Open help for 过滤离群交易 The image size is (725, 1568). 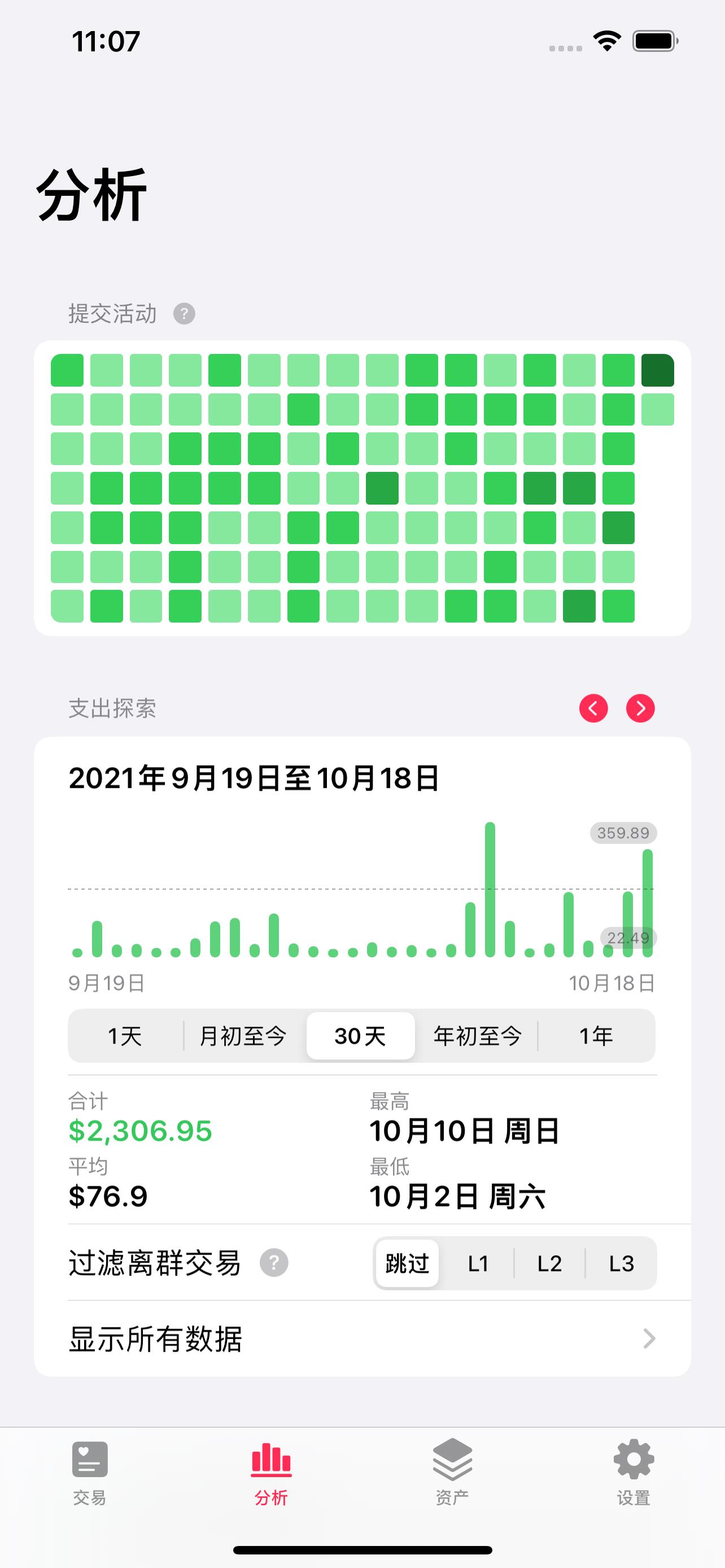click(x=274, y=1263)
